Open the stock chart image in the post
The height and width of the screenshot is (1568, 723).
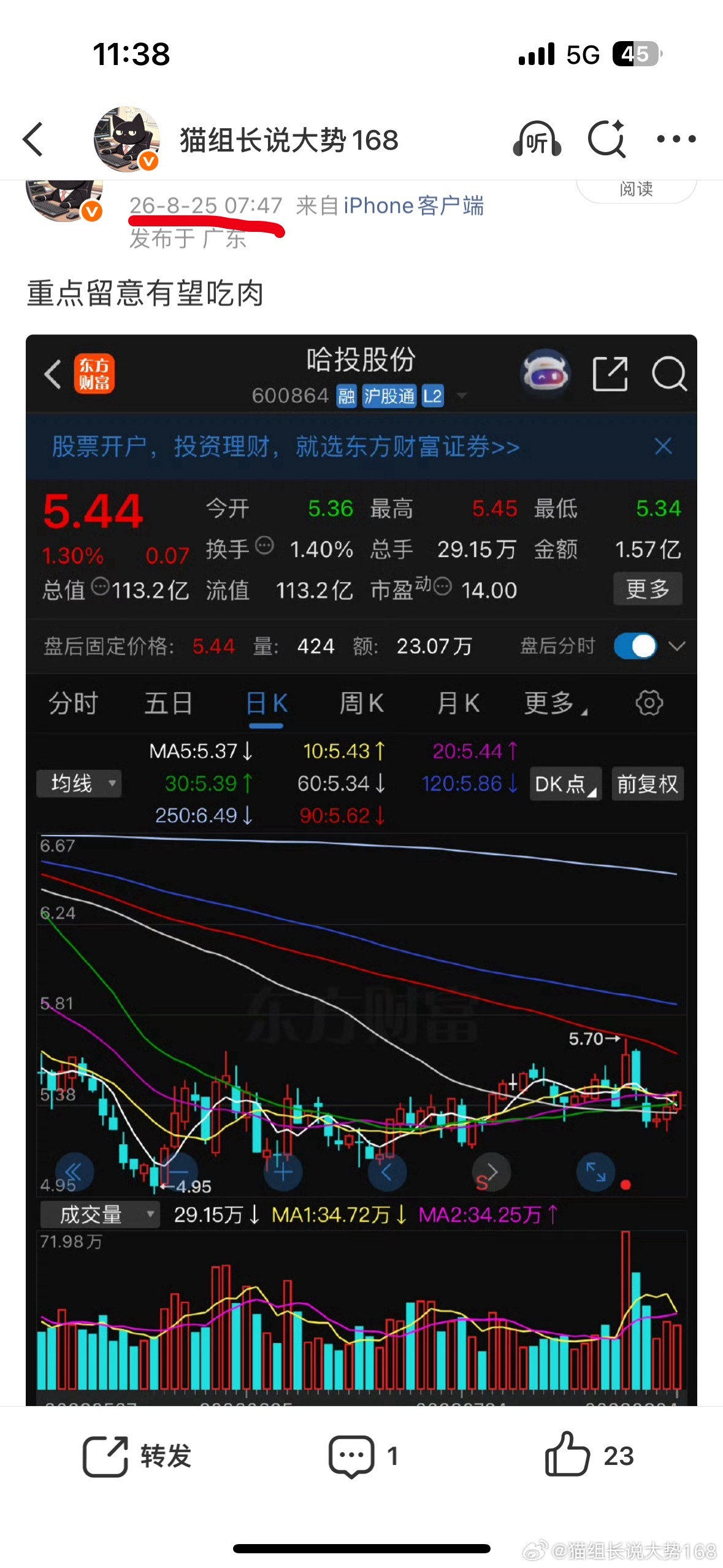(x=361, y=870)
